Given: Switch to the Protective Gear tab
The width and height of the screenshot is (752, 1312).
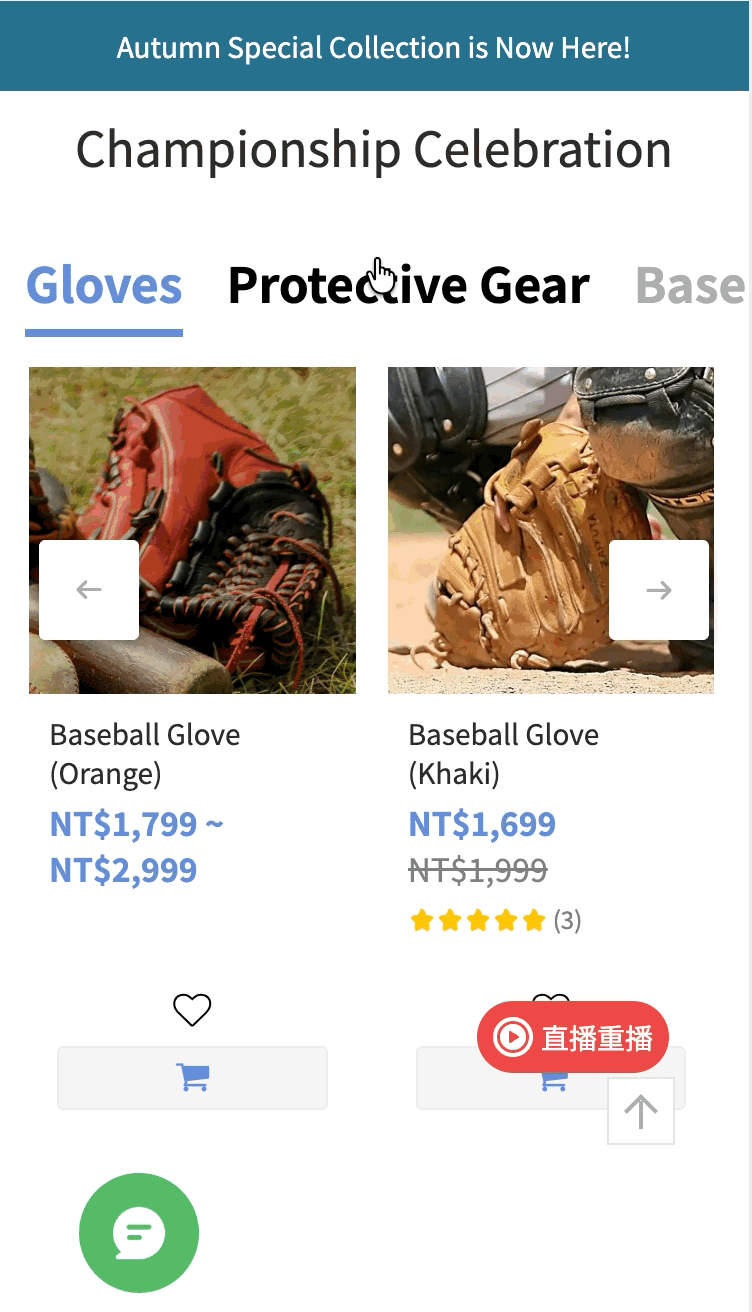Looking at the screenshot, I should (x=408, y=286).
